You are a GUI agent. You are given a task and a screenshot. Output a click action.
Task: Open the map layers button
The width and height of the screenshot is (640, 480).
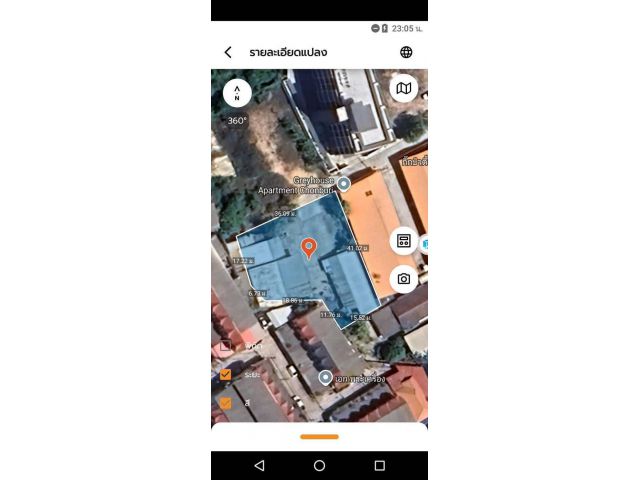[403, 88]
